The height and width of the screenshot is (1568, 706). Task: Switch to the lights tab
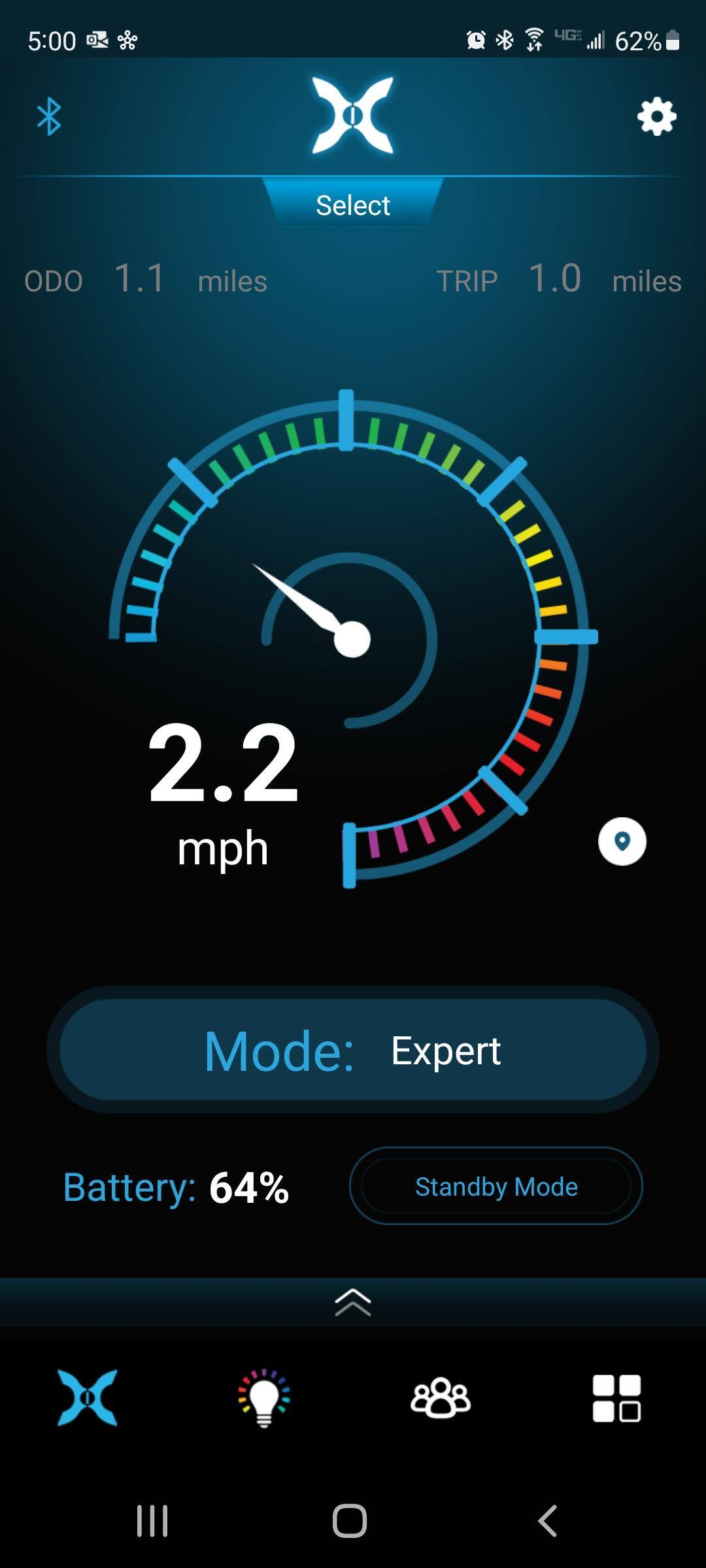264,1398
